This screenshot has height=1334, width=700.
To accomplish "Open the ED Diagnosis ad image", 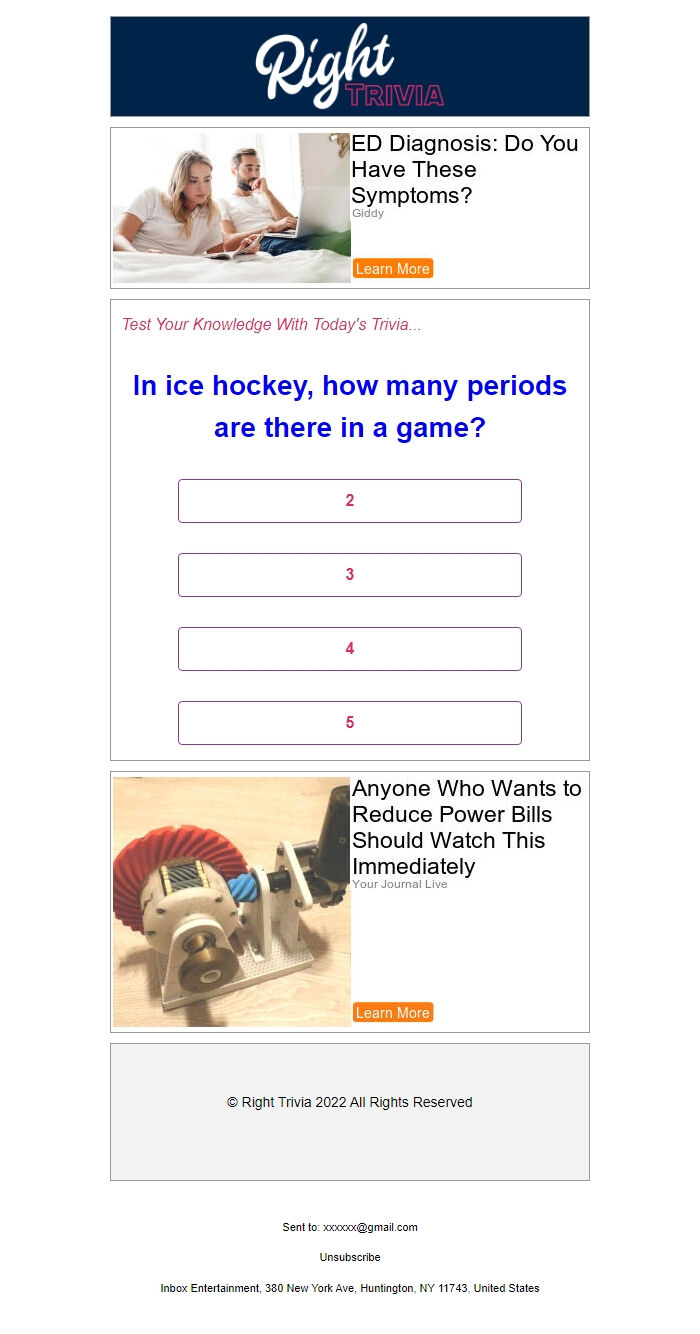I will tap(232, 208).
